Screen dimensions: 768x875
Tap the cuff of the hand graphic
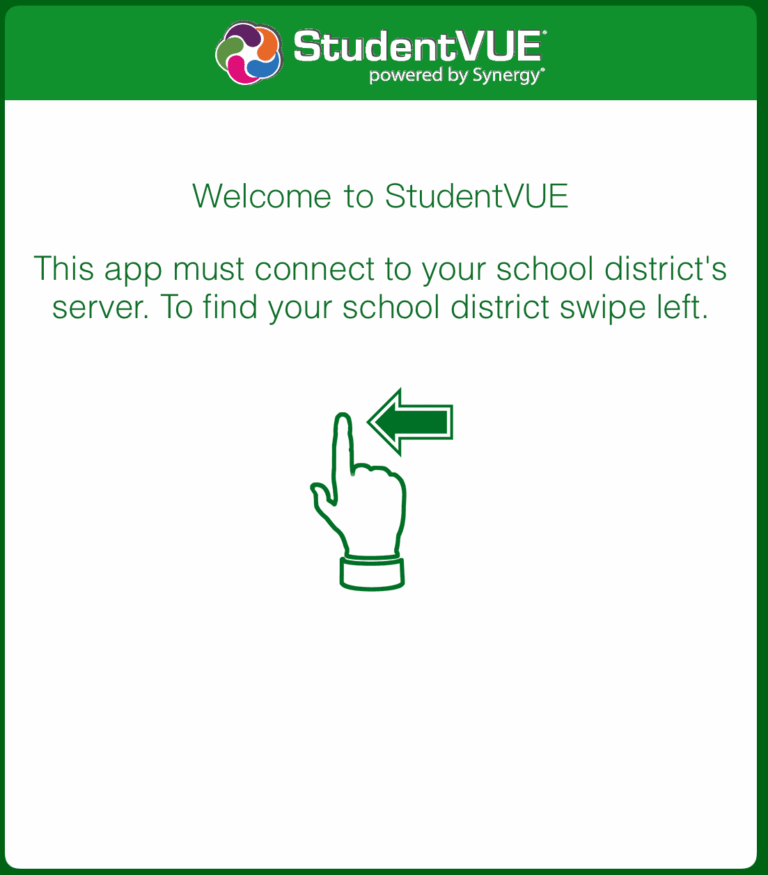pos(372,572)
